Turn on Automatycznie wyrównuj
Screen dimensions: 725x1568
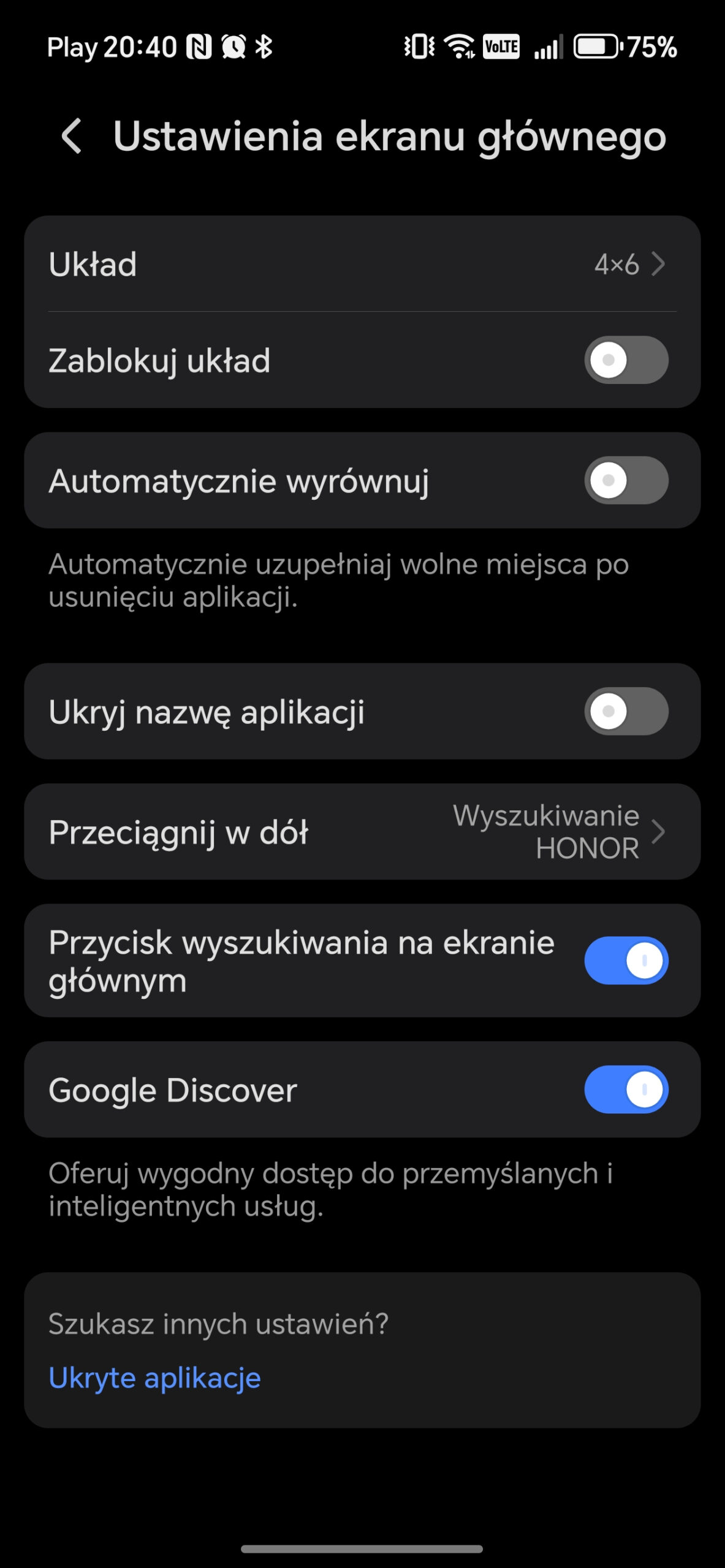(x=625, y=481)
